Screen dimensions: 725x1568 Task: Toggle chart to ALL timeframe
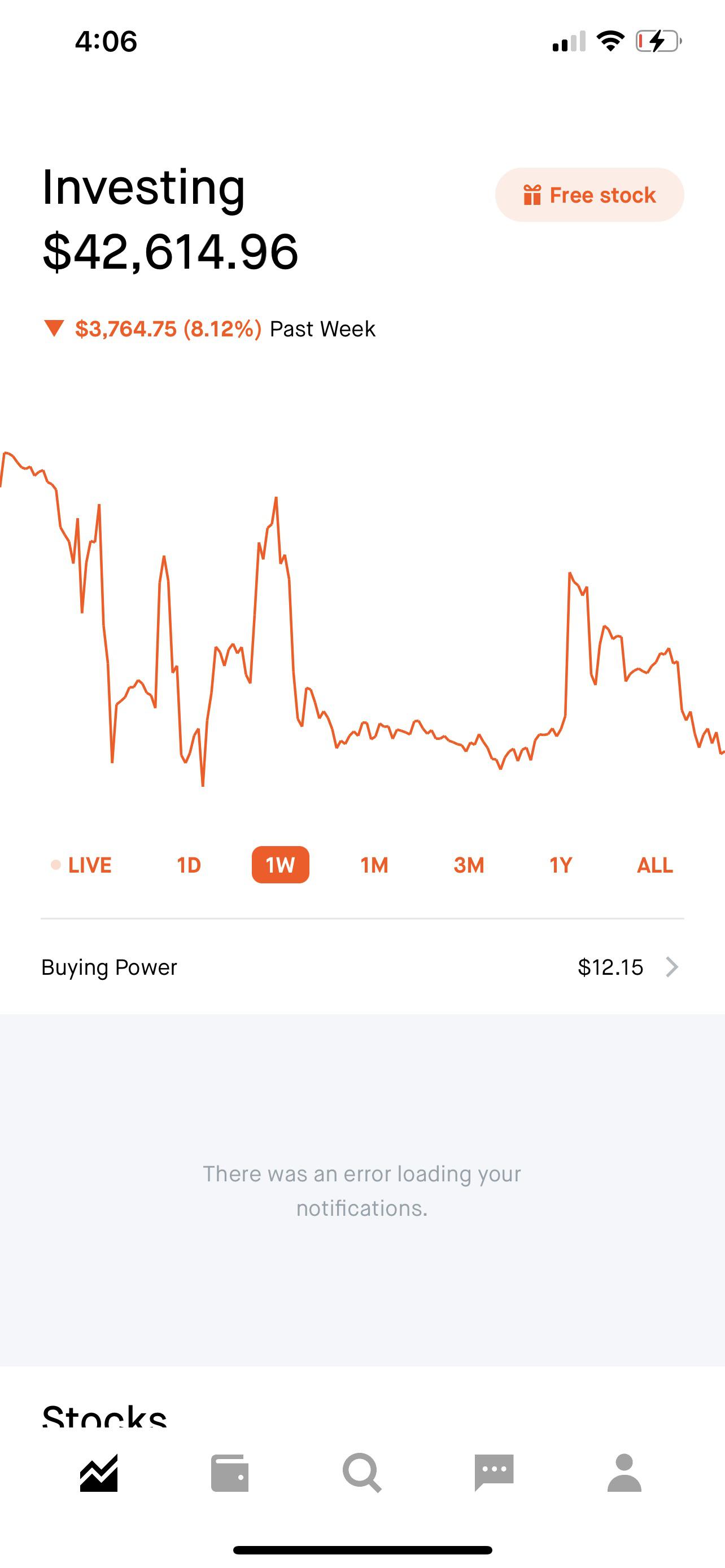(x=654, y=864)
